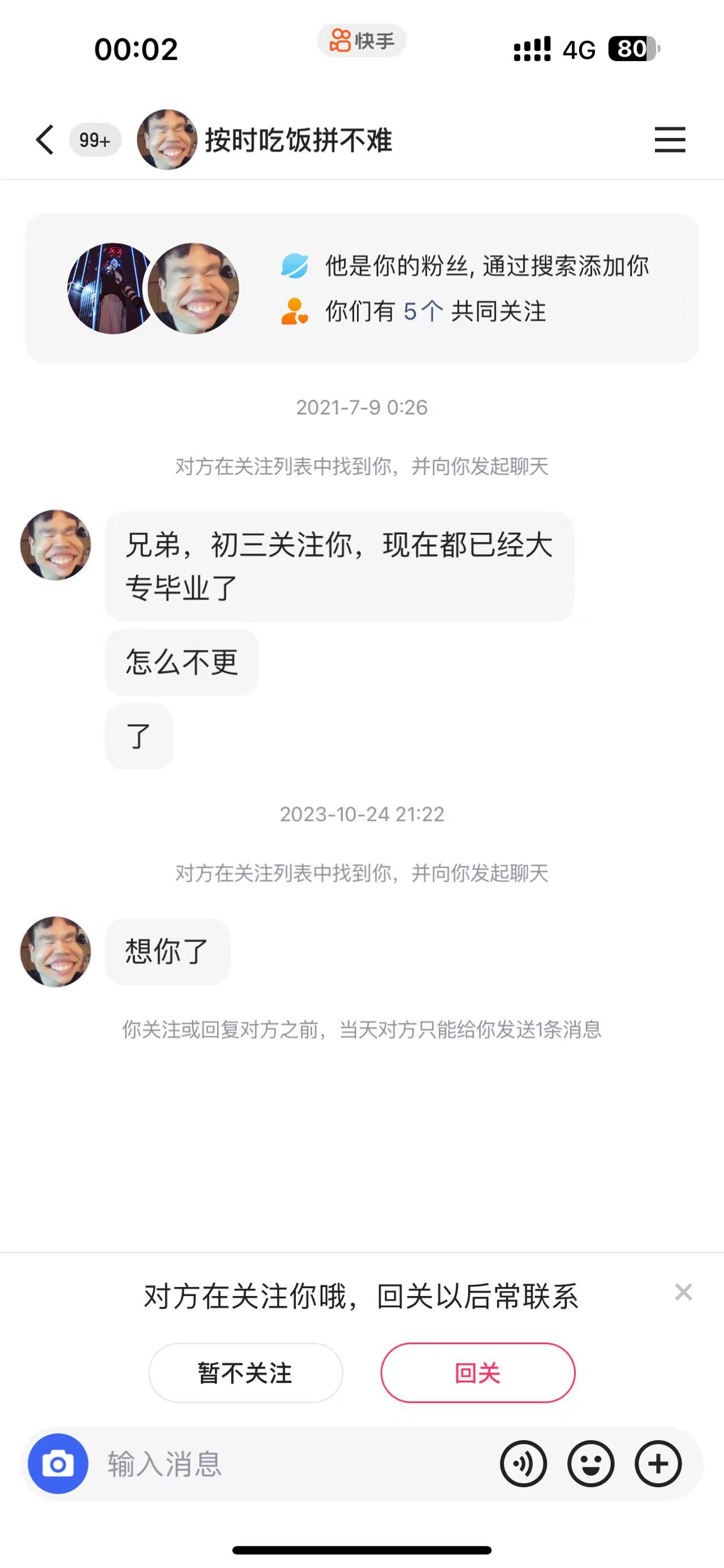Open the plus attachment options
The width and height of the screenshot is (724, 1568).
(x=658, y=1463)
